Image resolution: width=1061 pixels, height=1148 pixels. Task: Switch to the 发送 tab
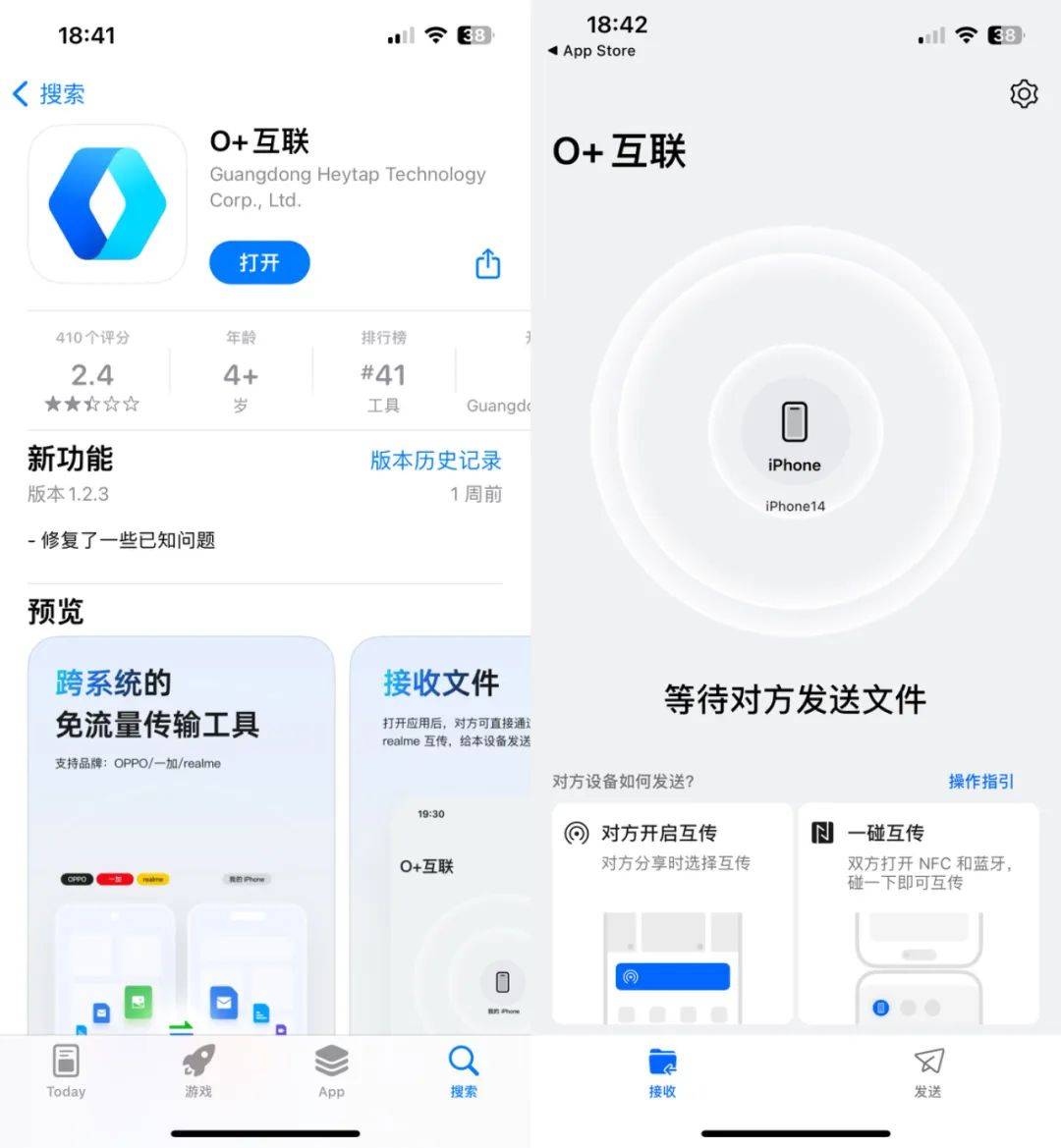(927, 1071)
